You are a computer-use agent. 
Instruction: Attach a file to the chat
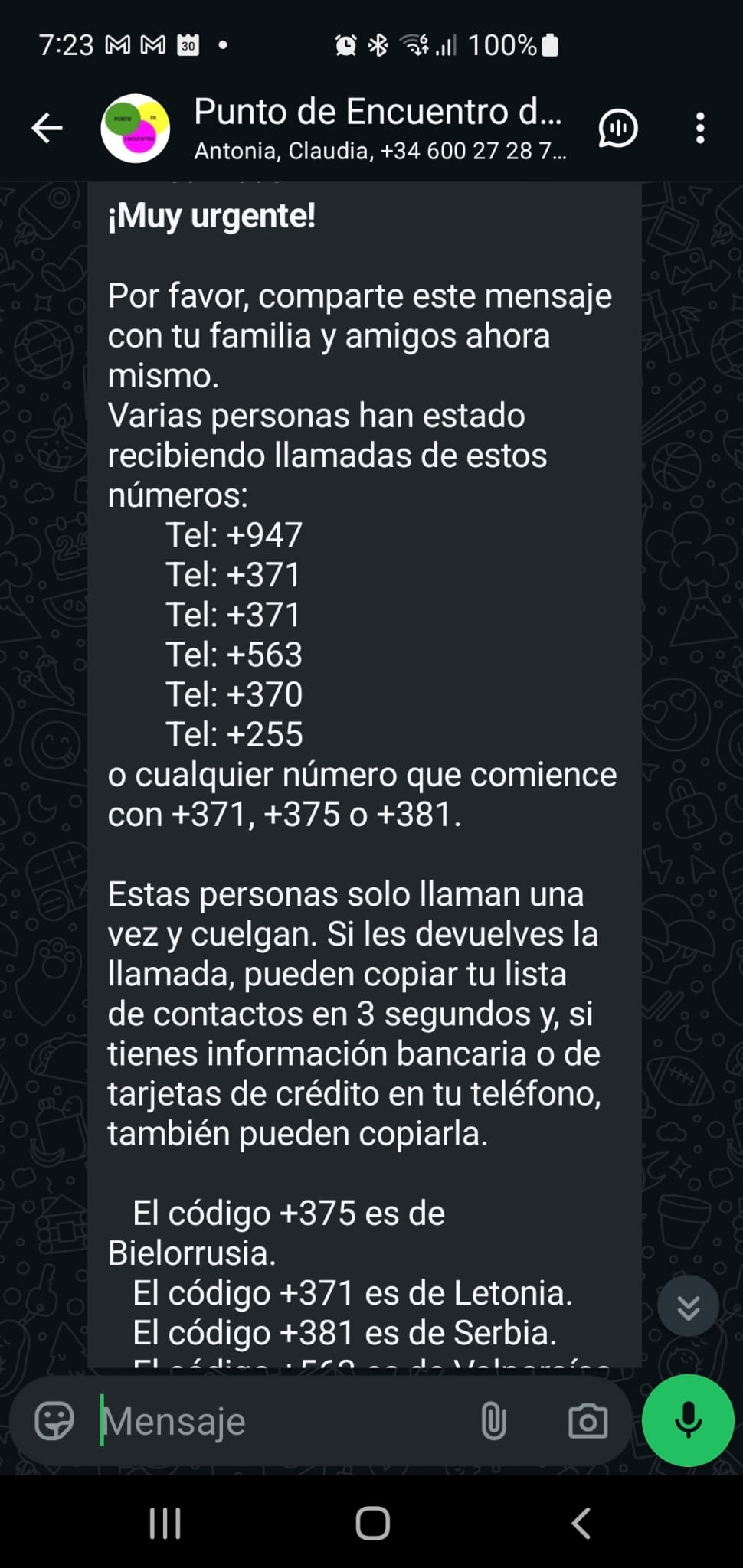[x=494, y=1421]
